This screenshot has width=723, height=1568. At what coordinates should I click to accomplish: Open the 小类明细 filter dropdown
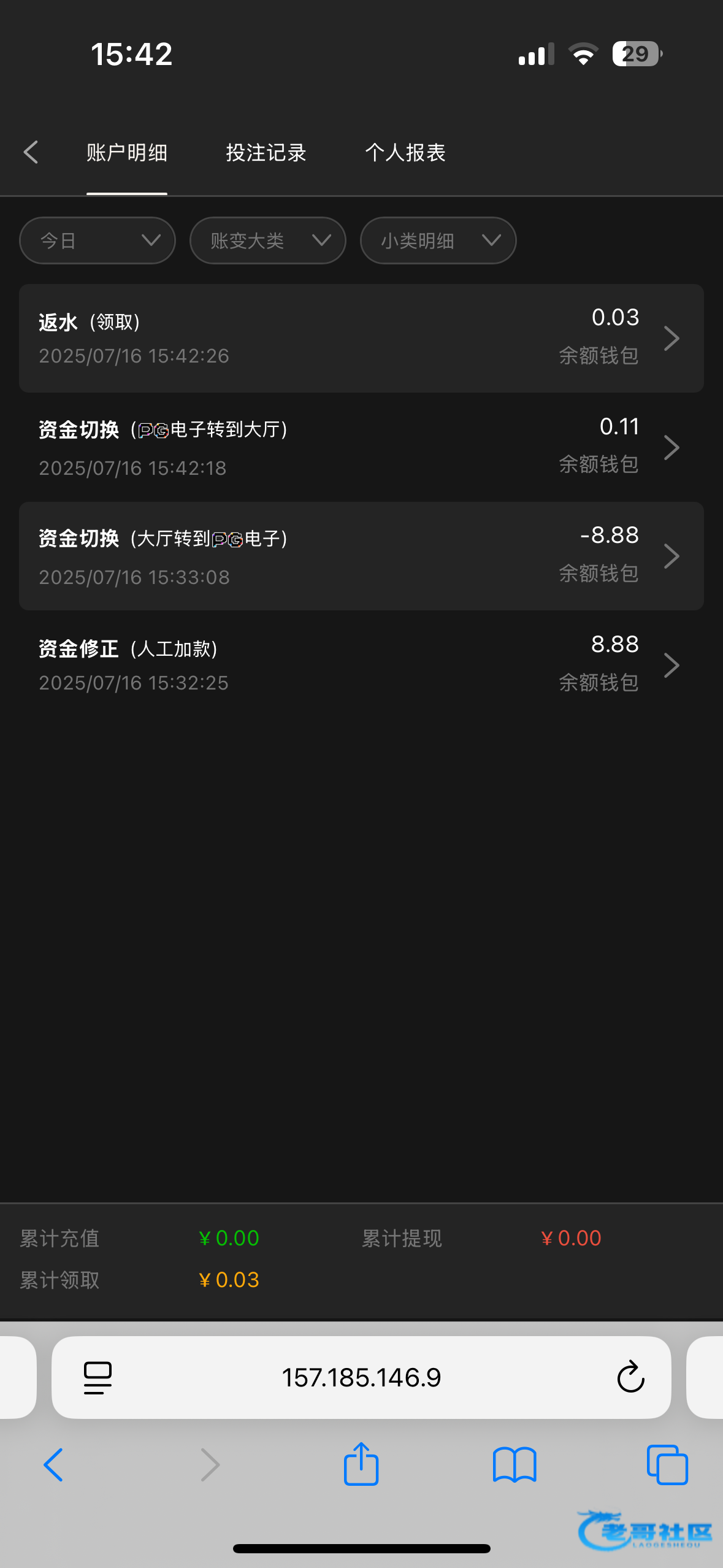[438, 240]
